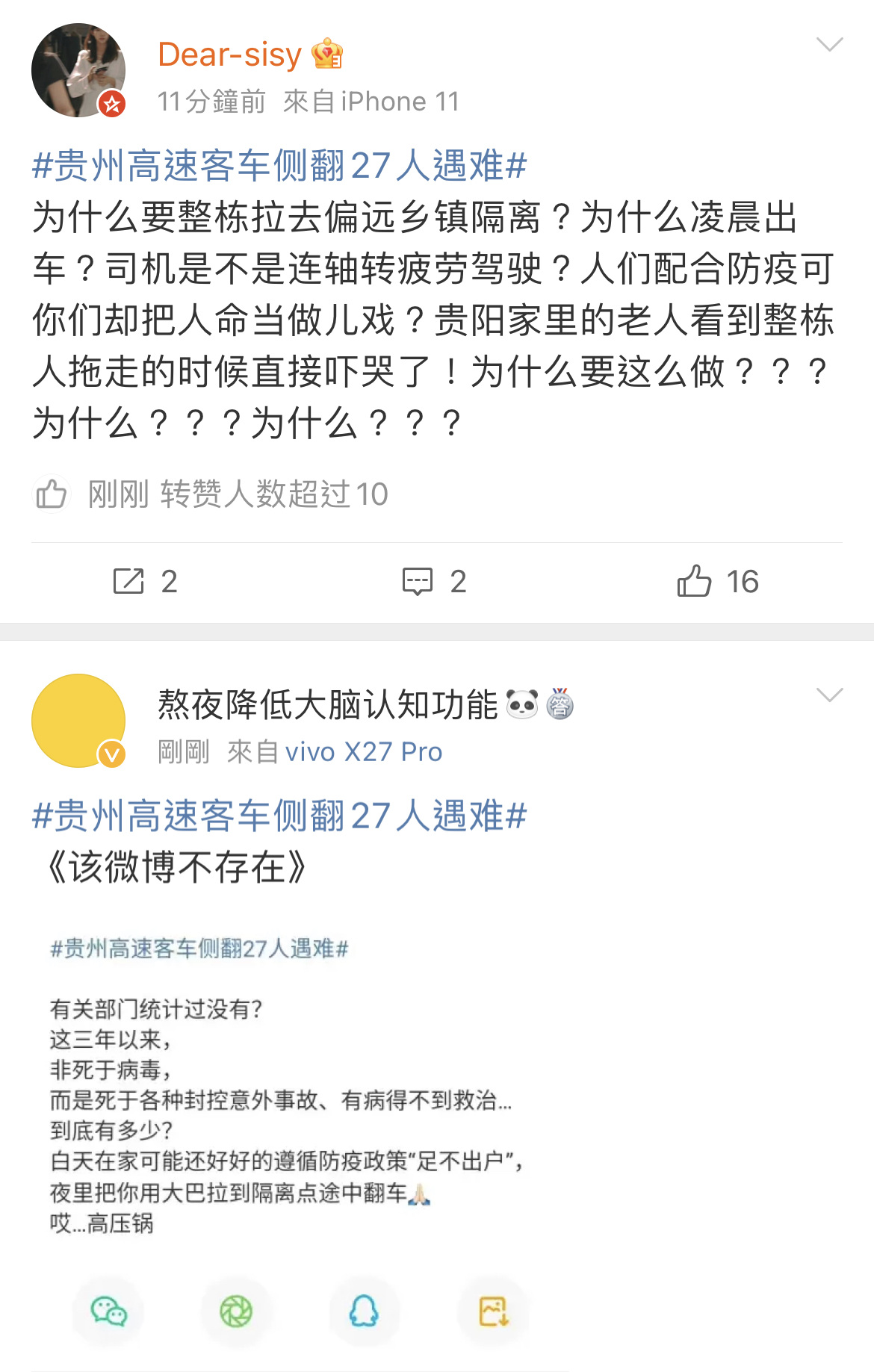
Task: Open the hashtag in Dear-sisy's post
Action: 279,166
